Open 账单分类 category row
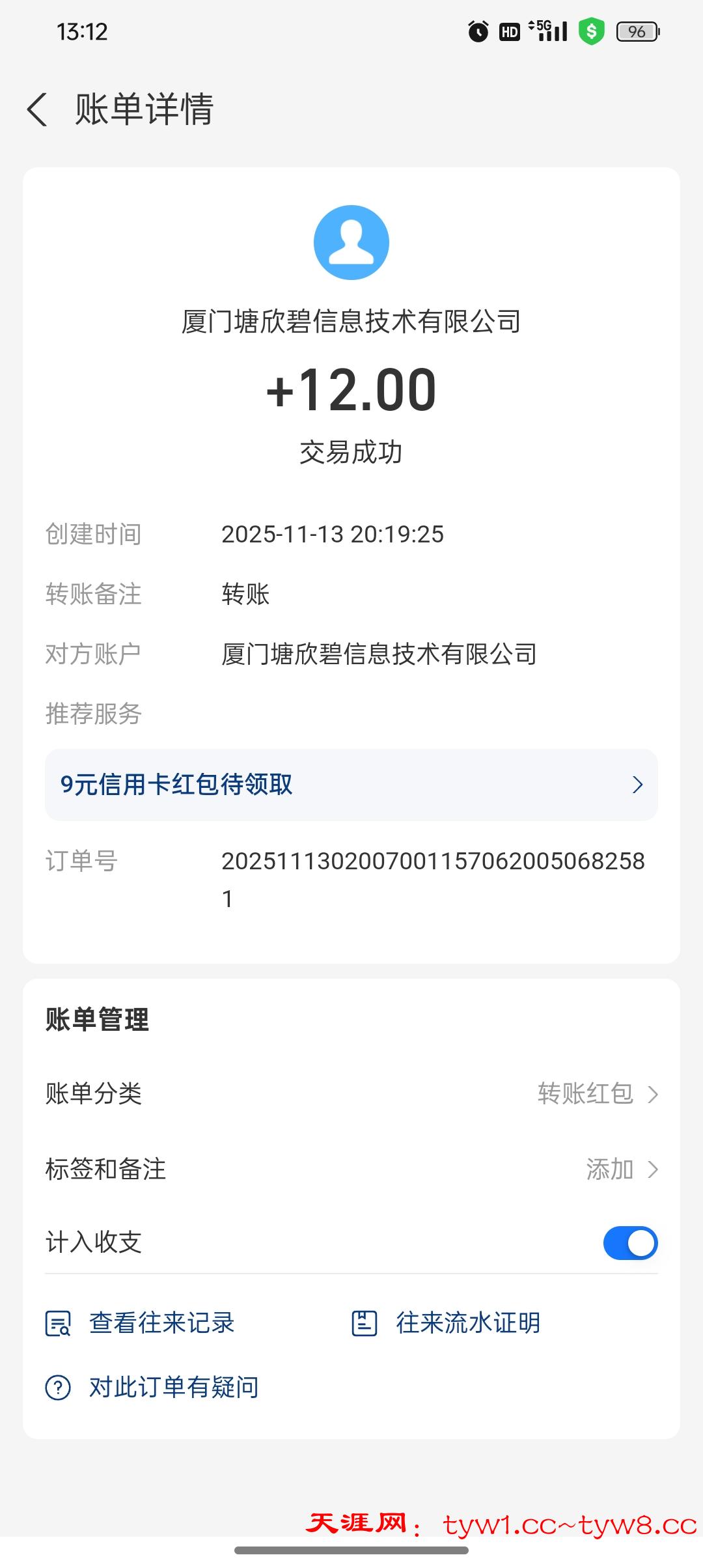This screenshot has width=703, height=1568. pyautogui.click(x=351, y=1094)
